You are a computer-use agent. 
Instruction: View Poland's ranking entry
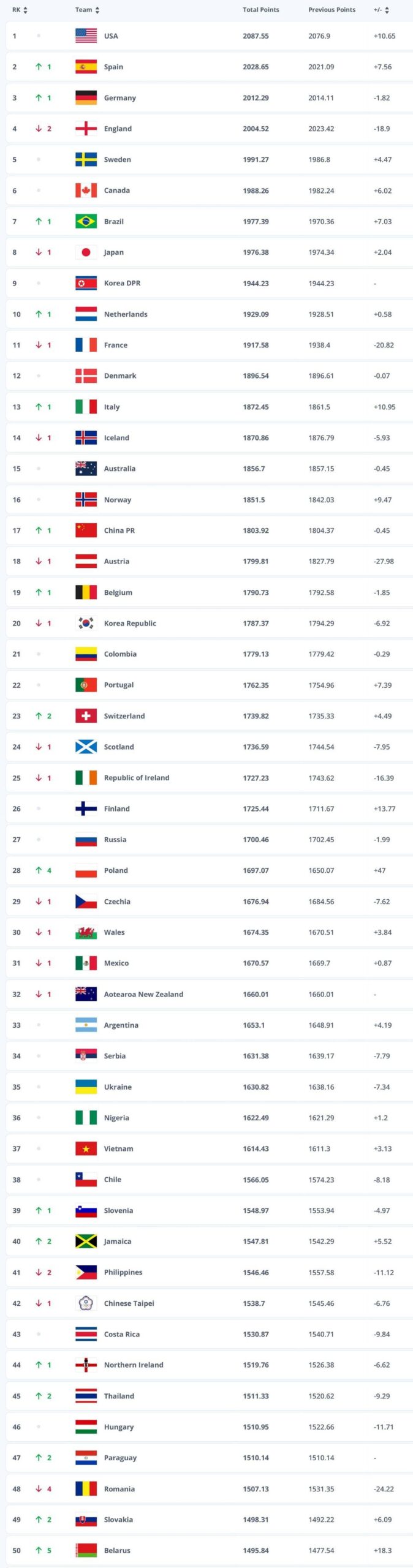pos(116,870)
